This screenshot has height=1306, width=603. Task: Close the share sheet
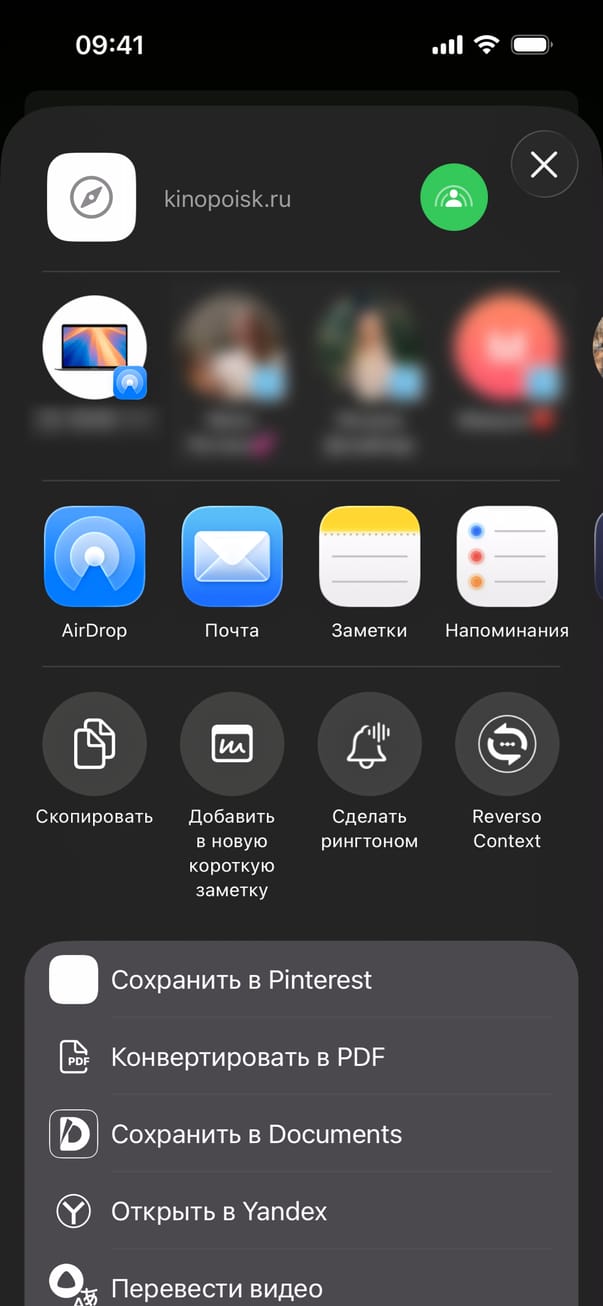click(x=544, y=164)
